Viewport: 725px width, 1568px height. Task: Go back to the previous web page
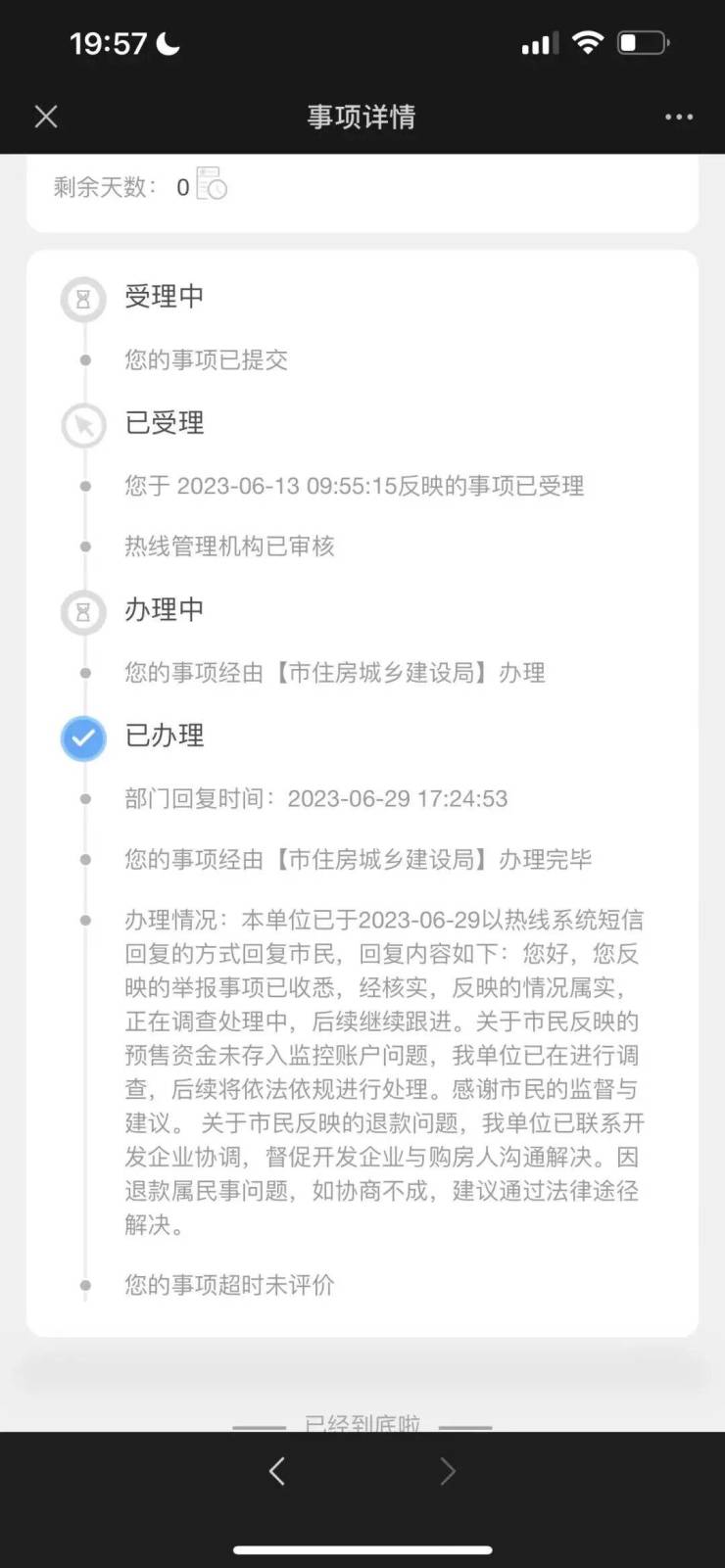point(277,1470)
